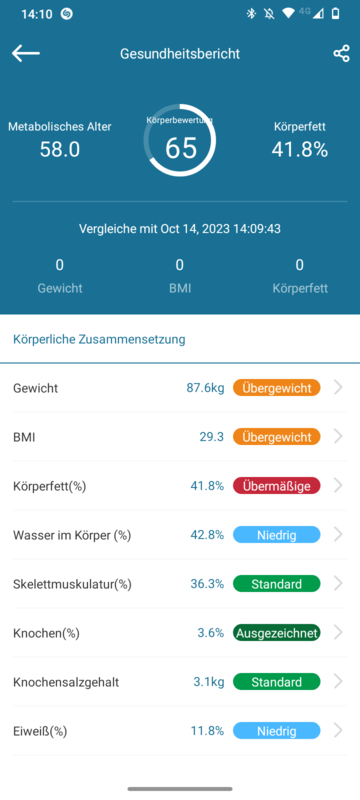
Task: Show Skelettmuskulatur(%) details
Action: click(180, 584)
